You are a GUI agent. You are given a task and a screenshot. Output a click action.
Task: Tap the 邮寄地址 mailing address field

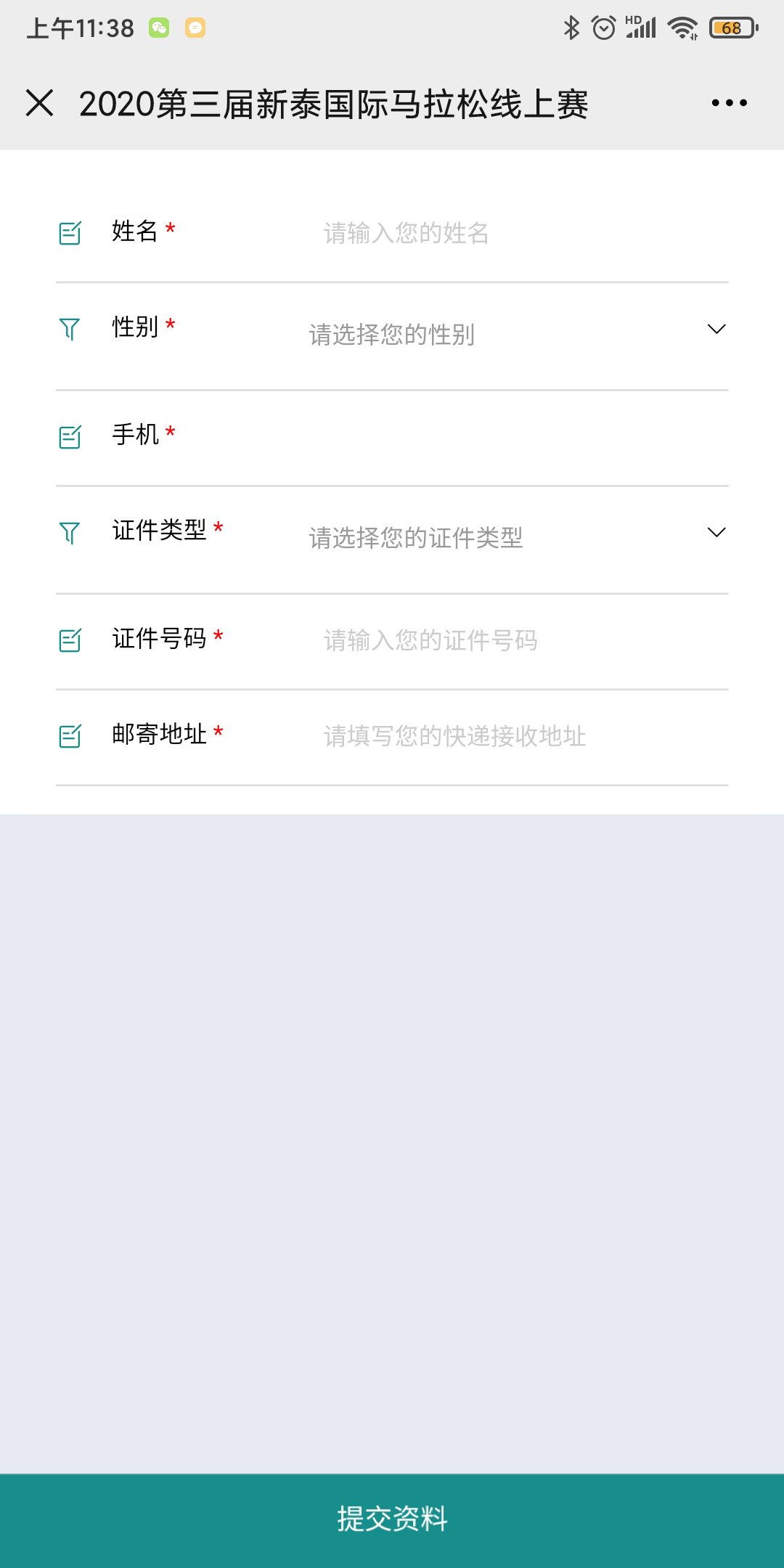[x=508, y=736]
